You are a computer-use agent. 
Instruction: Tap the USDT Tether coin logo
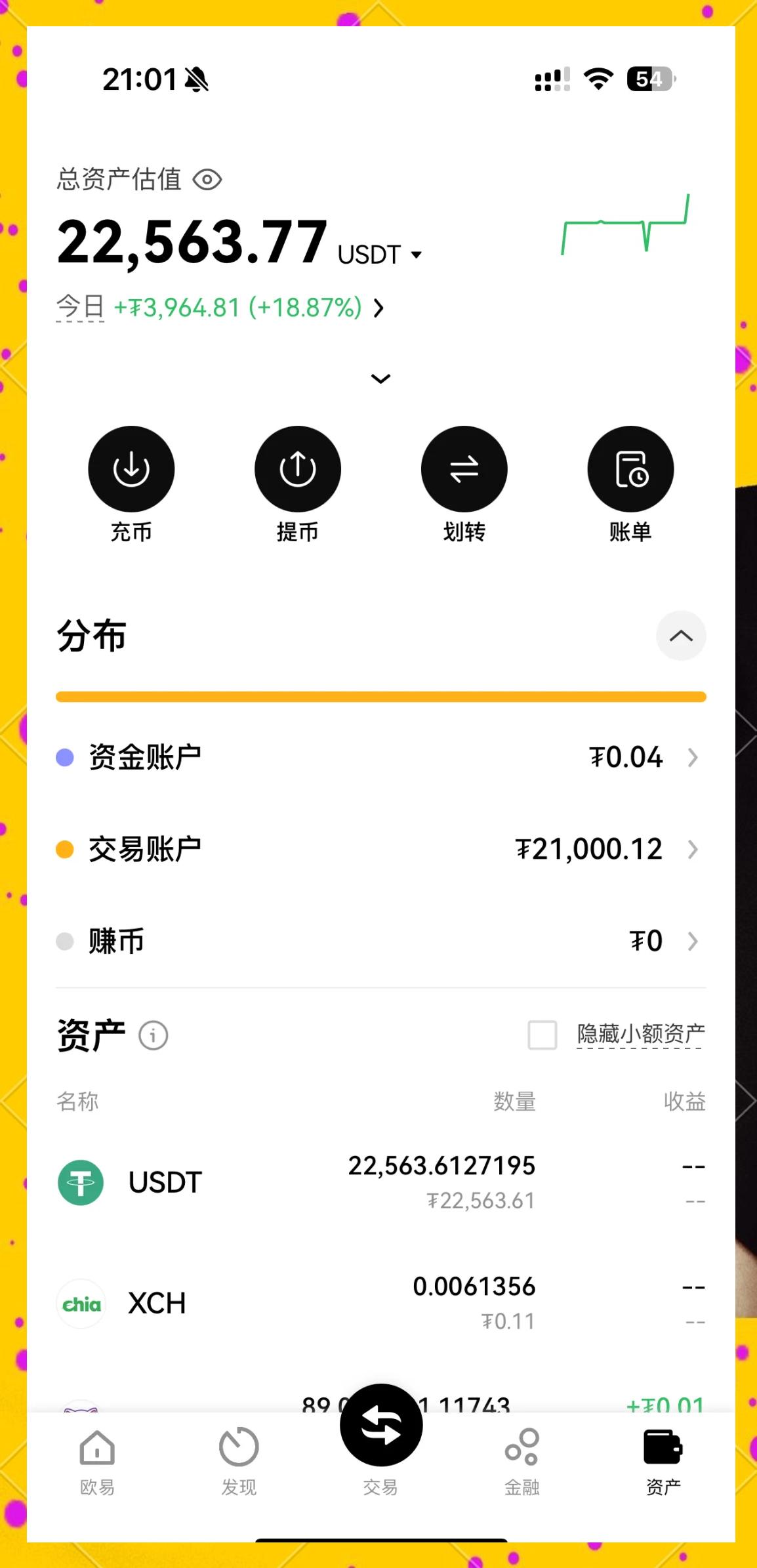click(81, 1181)
